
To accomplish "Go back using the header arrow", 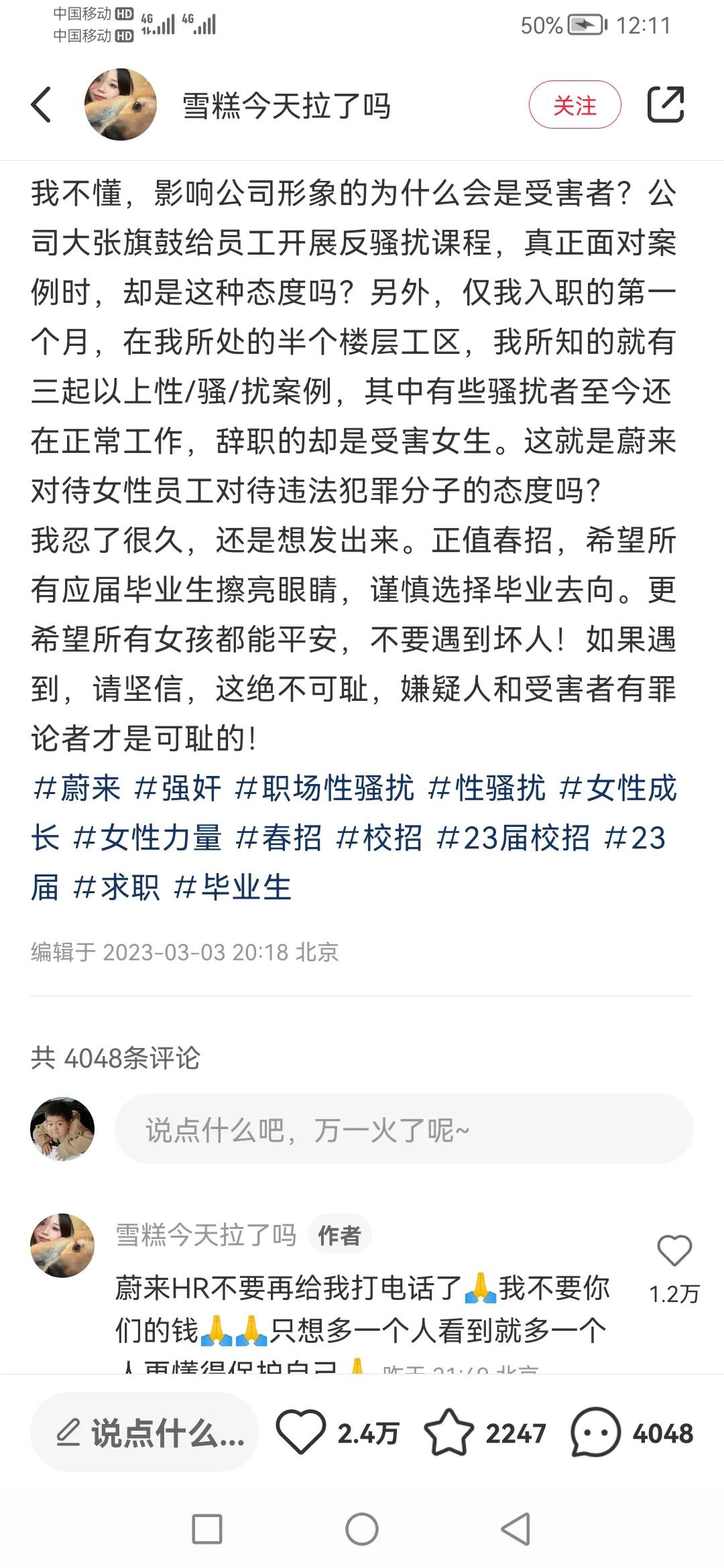I will [x=42, y=105].
